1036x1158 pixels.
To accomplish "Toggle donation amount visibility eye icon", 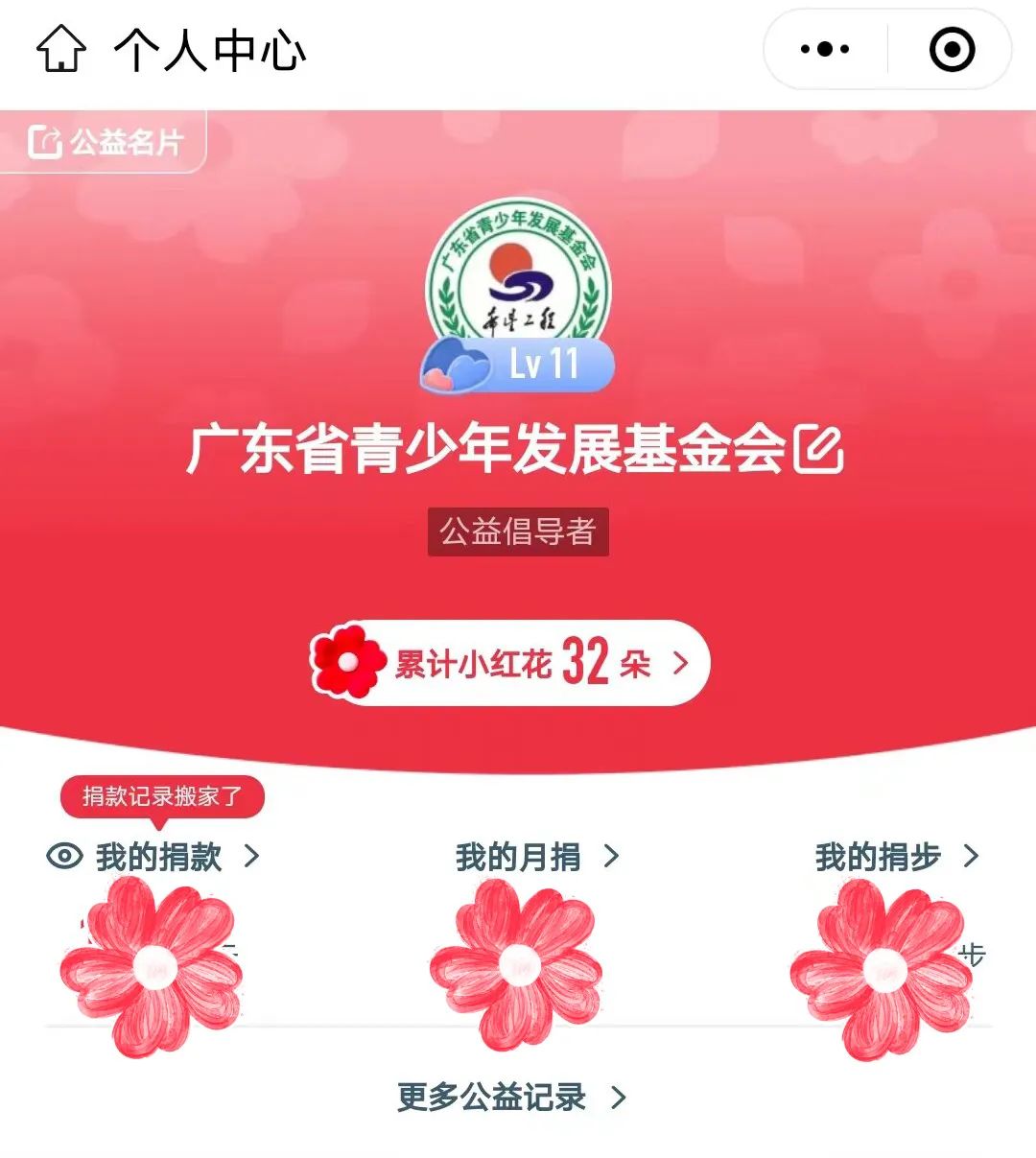I will pos(65,856).
